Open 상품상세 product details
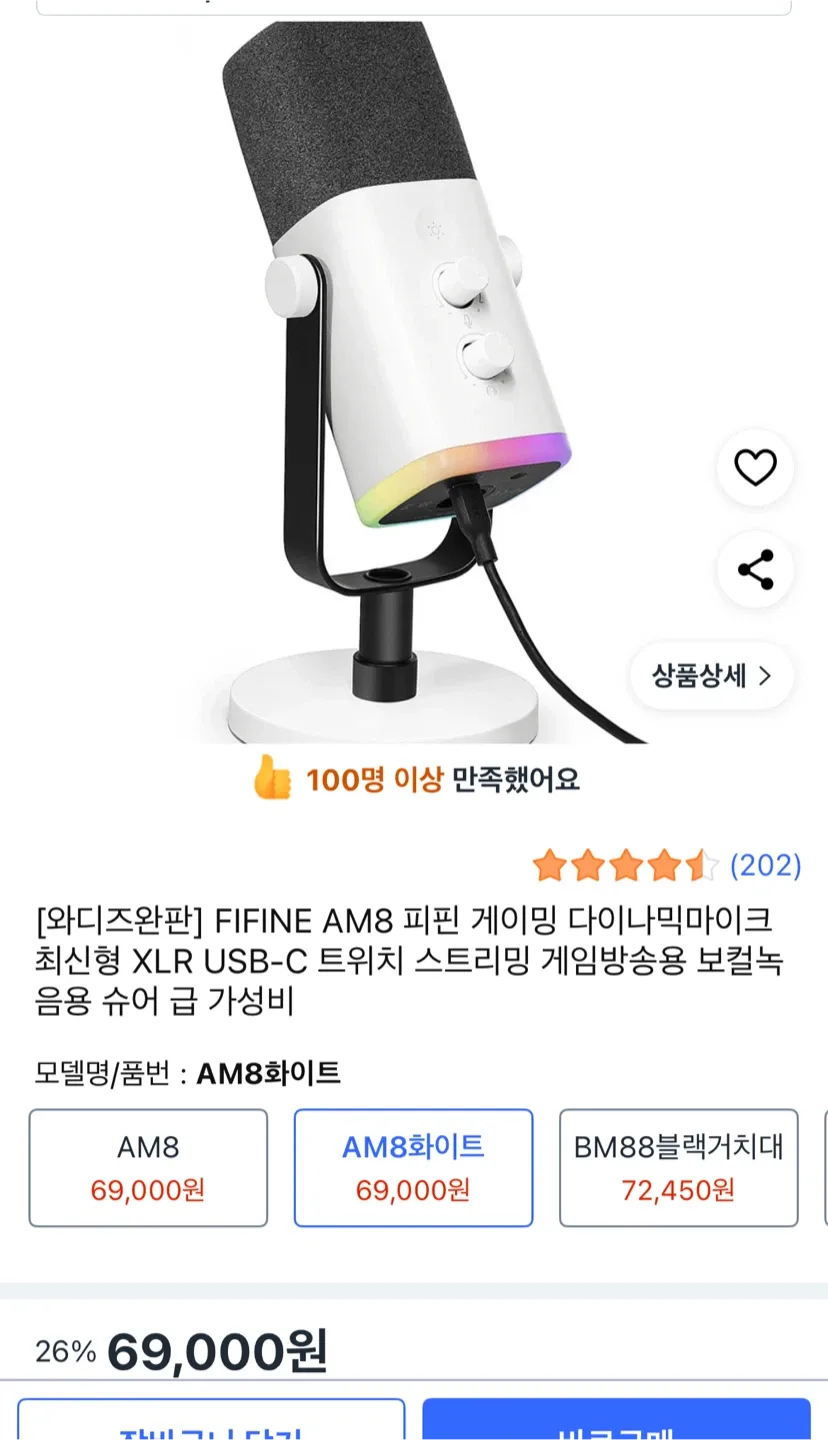This screenshot has width=828, height=1440. (x=711, y=676)
